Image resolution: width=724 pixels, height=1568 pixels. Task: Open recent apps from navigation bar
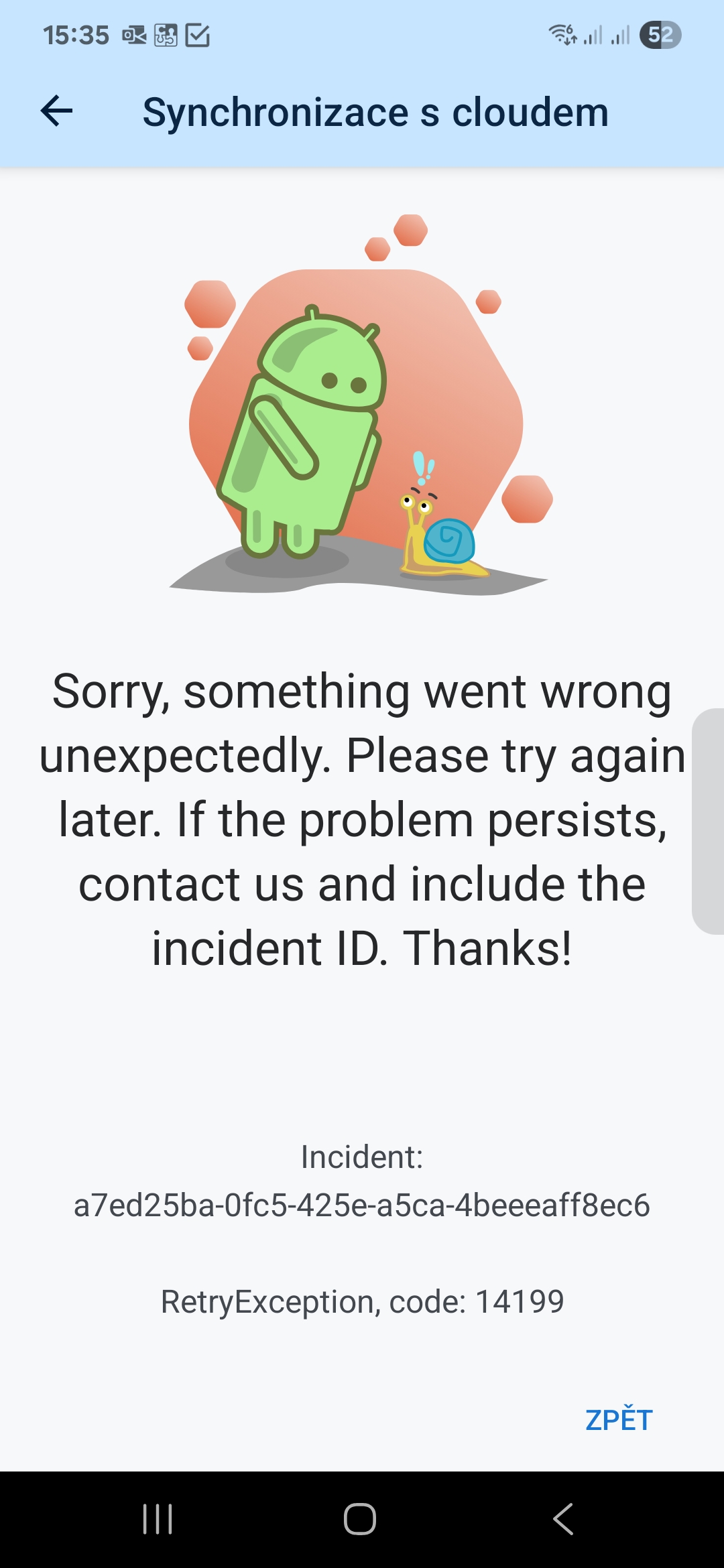pos(158,1518)
